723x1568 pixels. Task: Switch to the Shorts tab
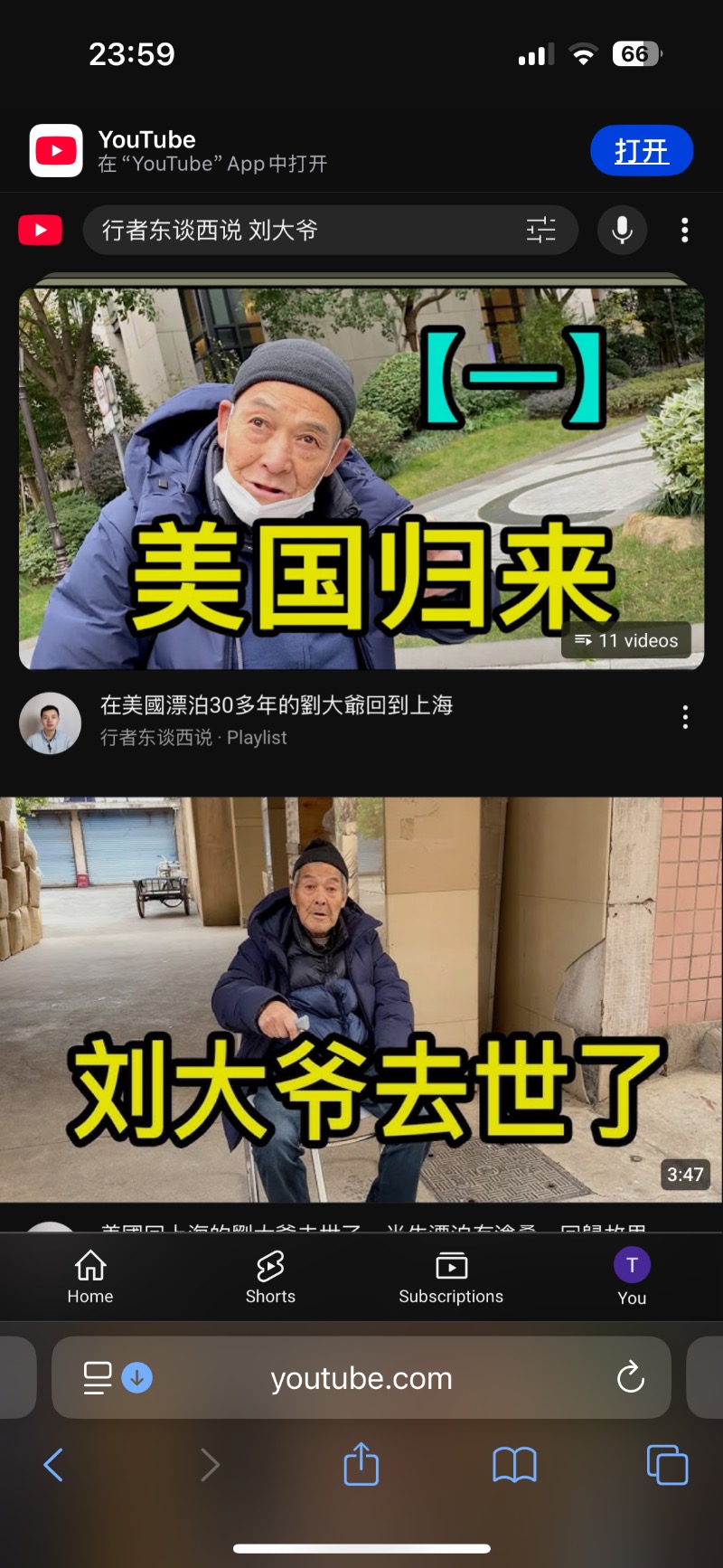coord(270,1276)
